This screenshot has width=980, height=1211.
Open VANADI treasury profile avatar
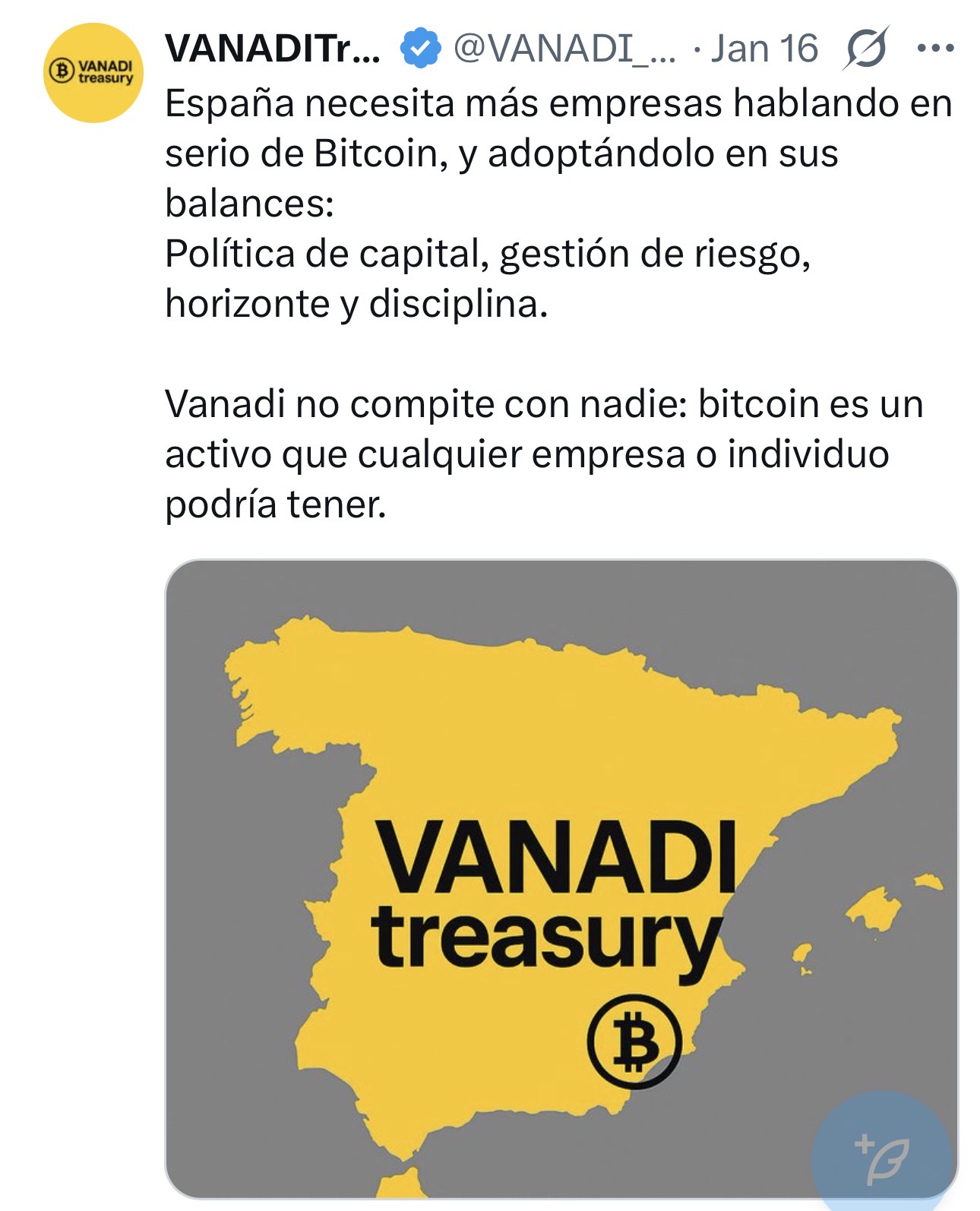tap(93, 73)
